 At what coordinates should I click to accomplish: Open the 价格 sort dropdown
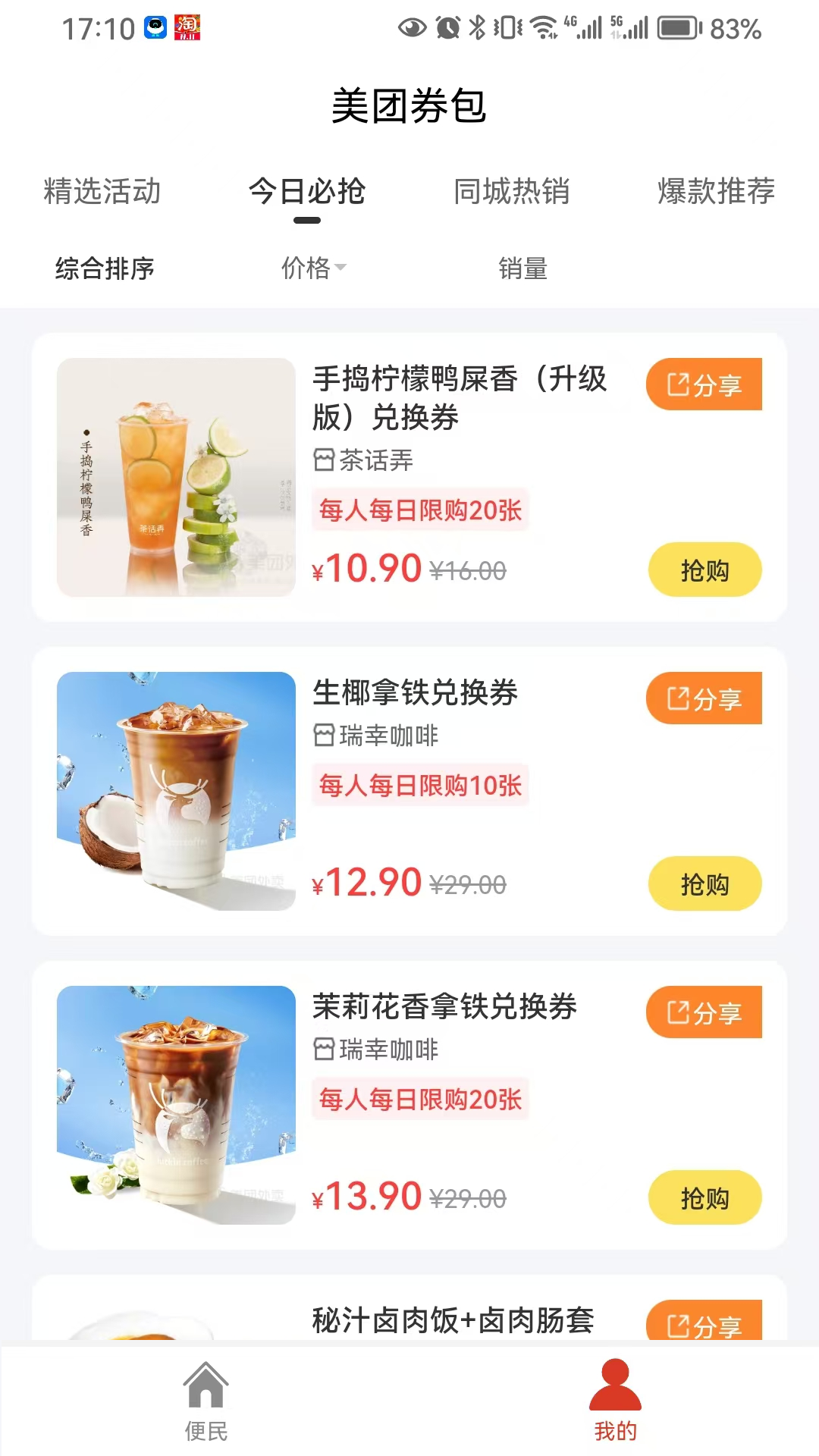pos(313,268)
